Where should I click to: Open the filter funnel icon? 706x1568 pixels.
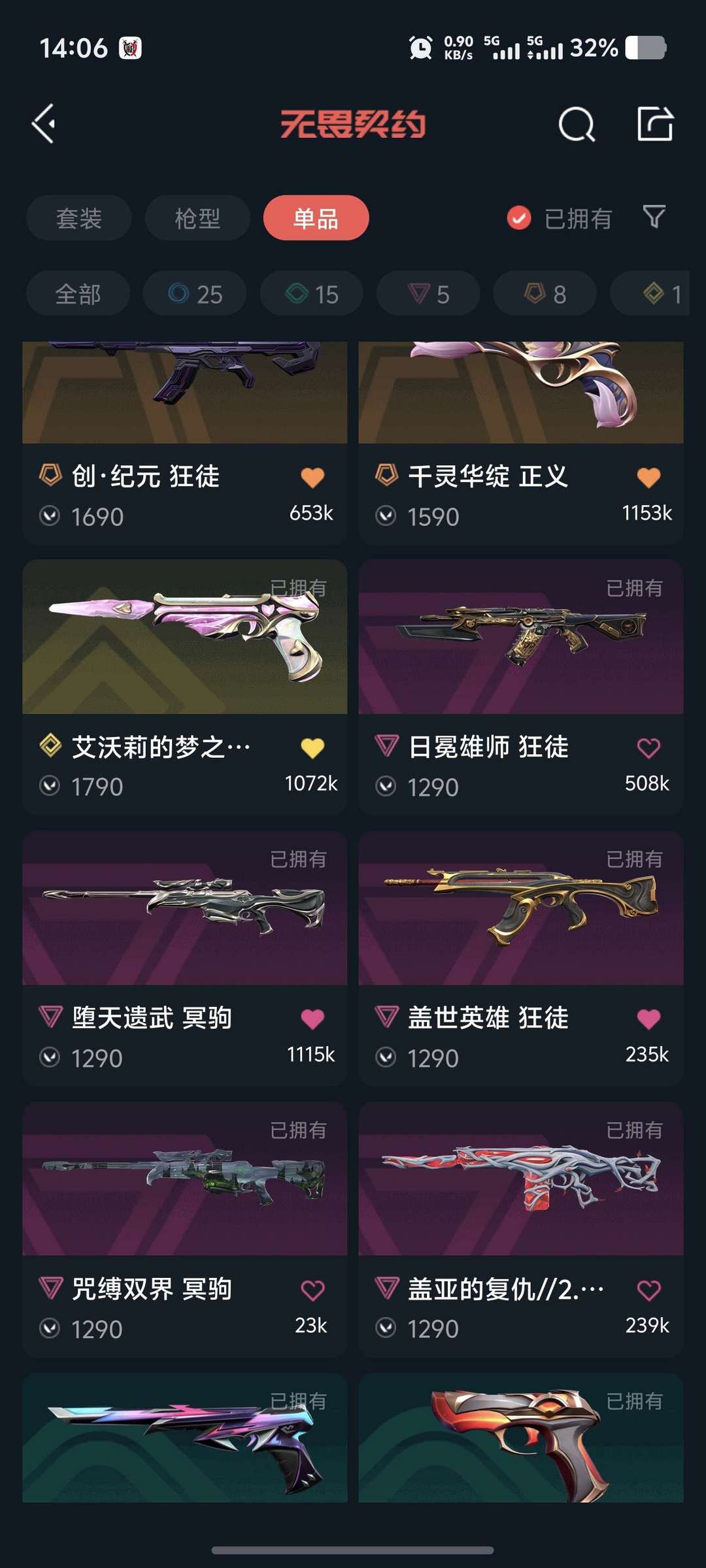[x=654, y=216]
